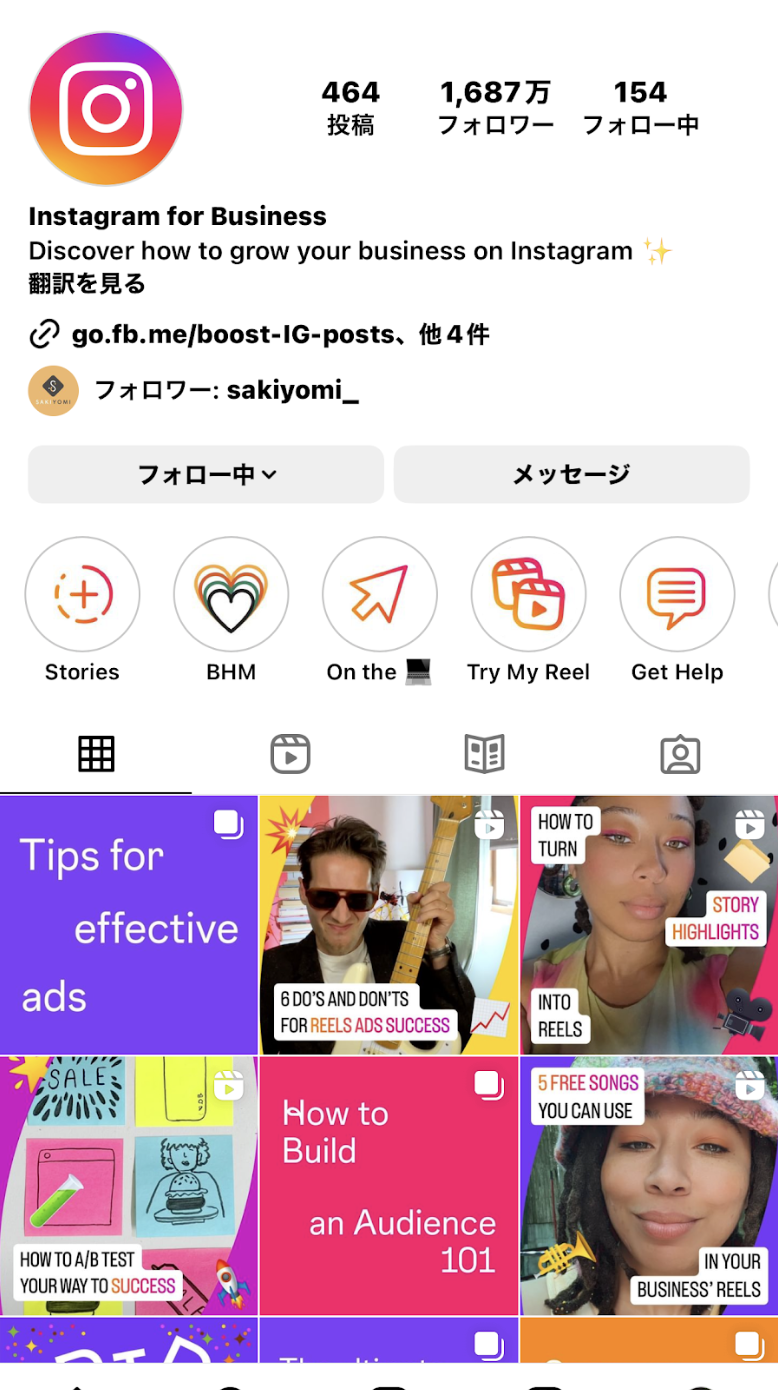Switch to the tagged photos tab
Viewport: 778px width, 1390px height.
(x=680, y=754)
